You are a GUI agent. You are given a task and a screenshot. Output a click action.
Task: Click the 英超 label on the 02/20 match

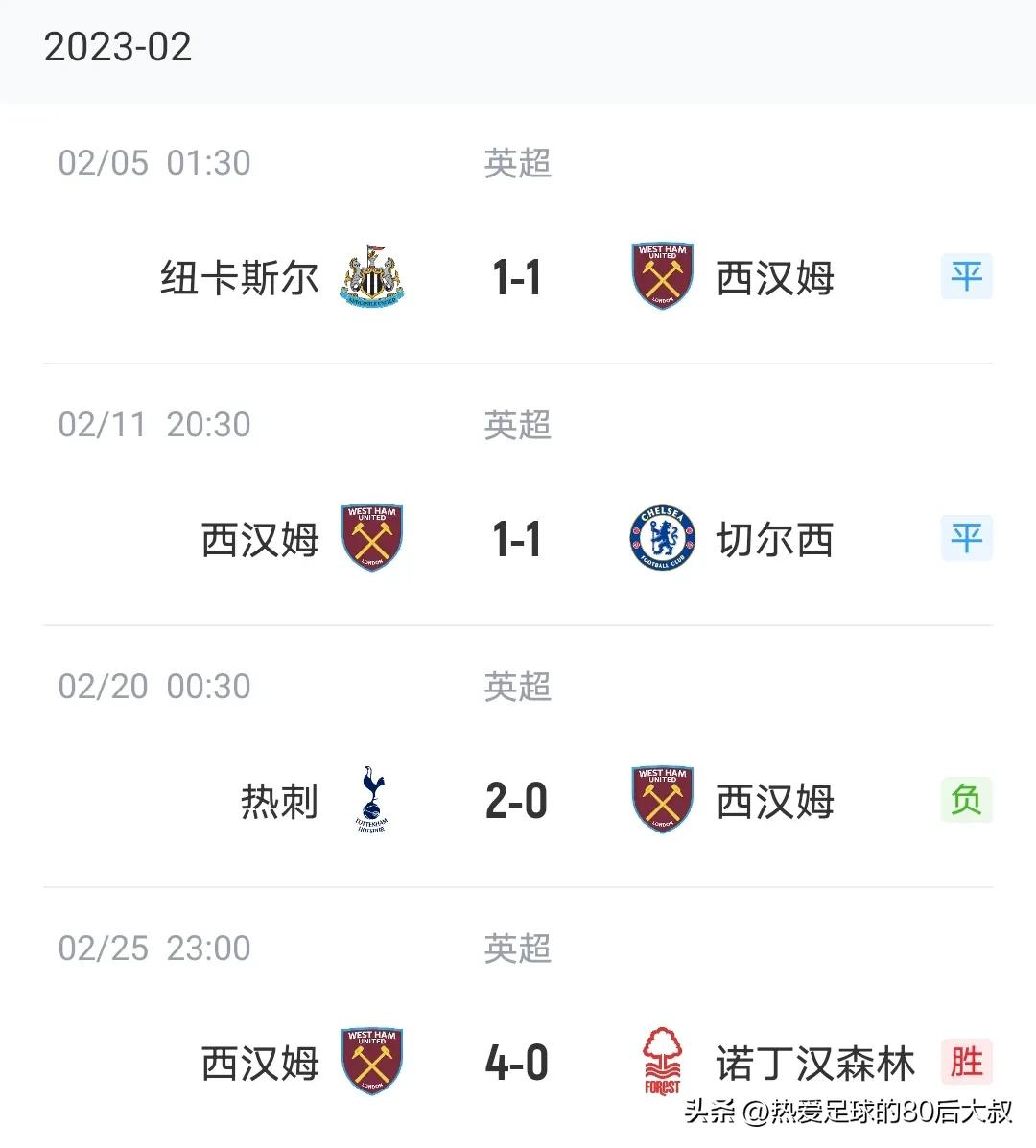[516, 687]
